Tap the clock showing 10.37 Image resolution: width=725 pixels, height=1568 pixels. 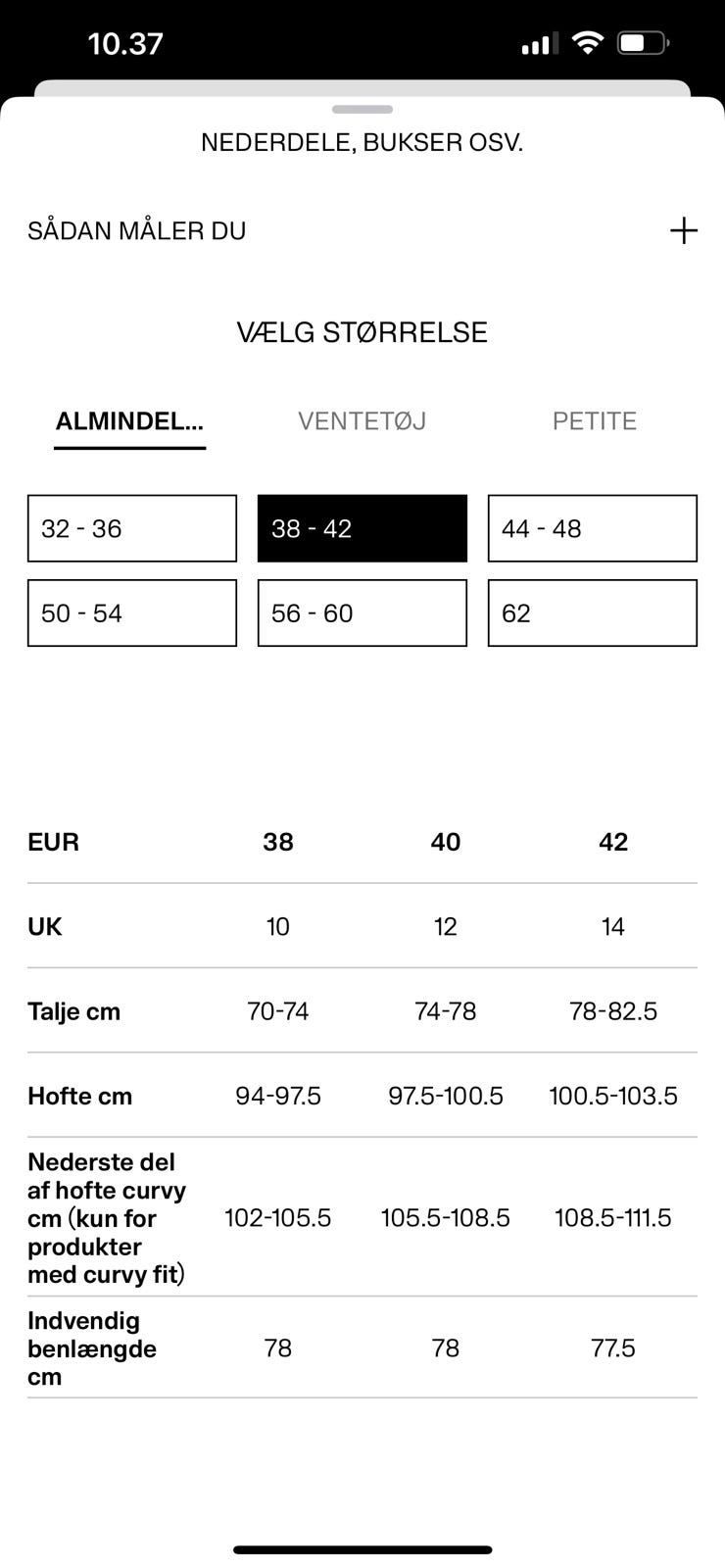click(124, 43)
